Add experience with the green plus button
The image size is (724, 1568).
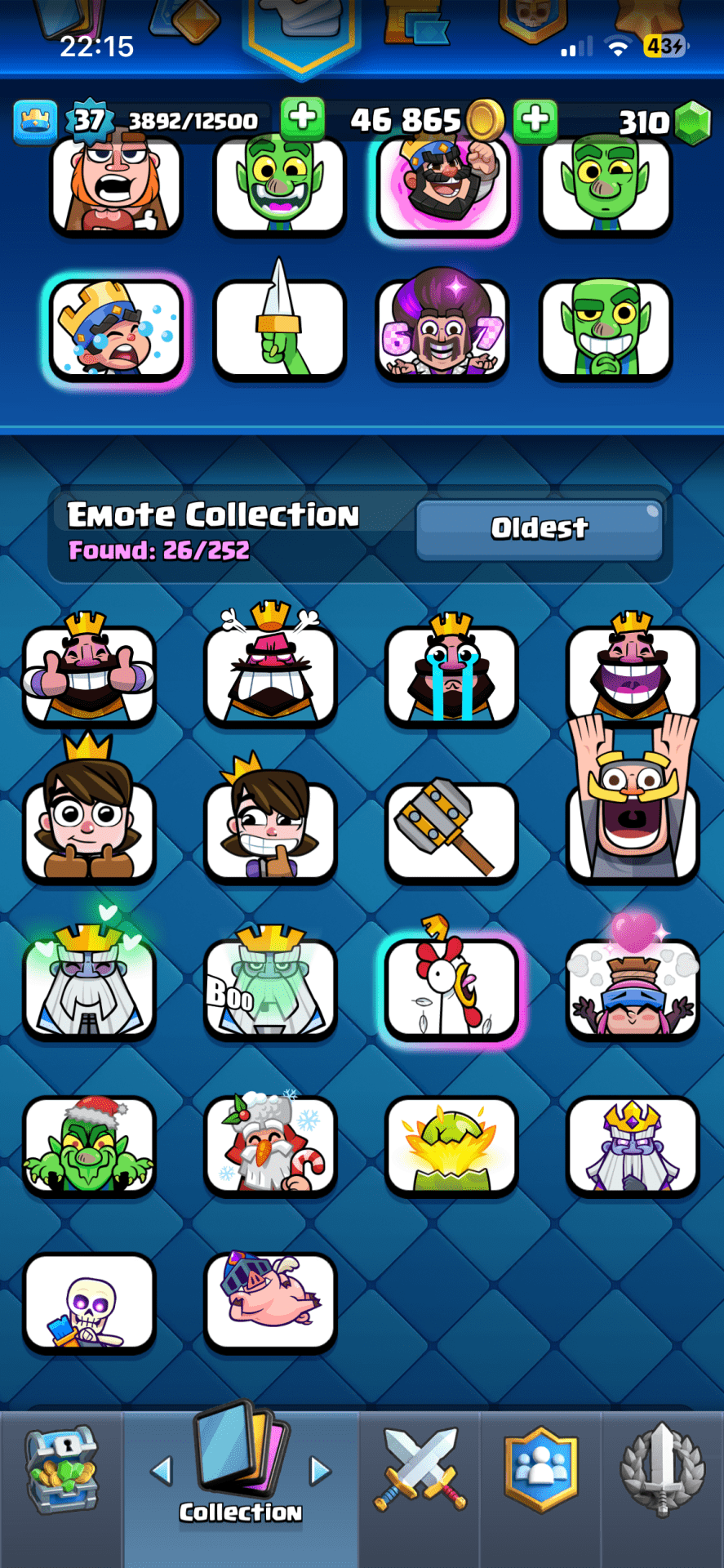(x=302, y=120)
